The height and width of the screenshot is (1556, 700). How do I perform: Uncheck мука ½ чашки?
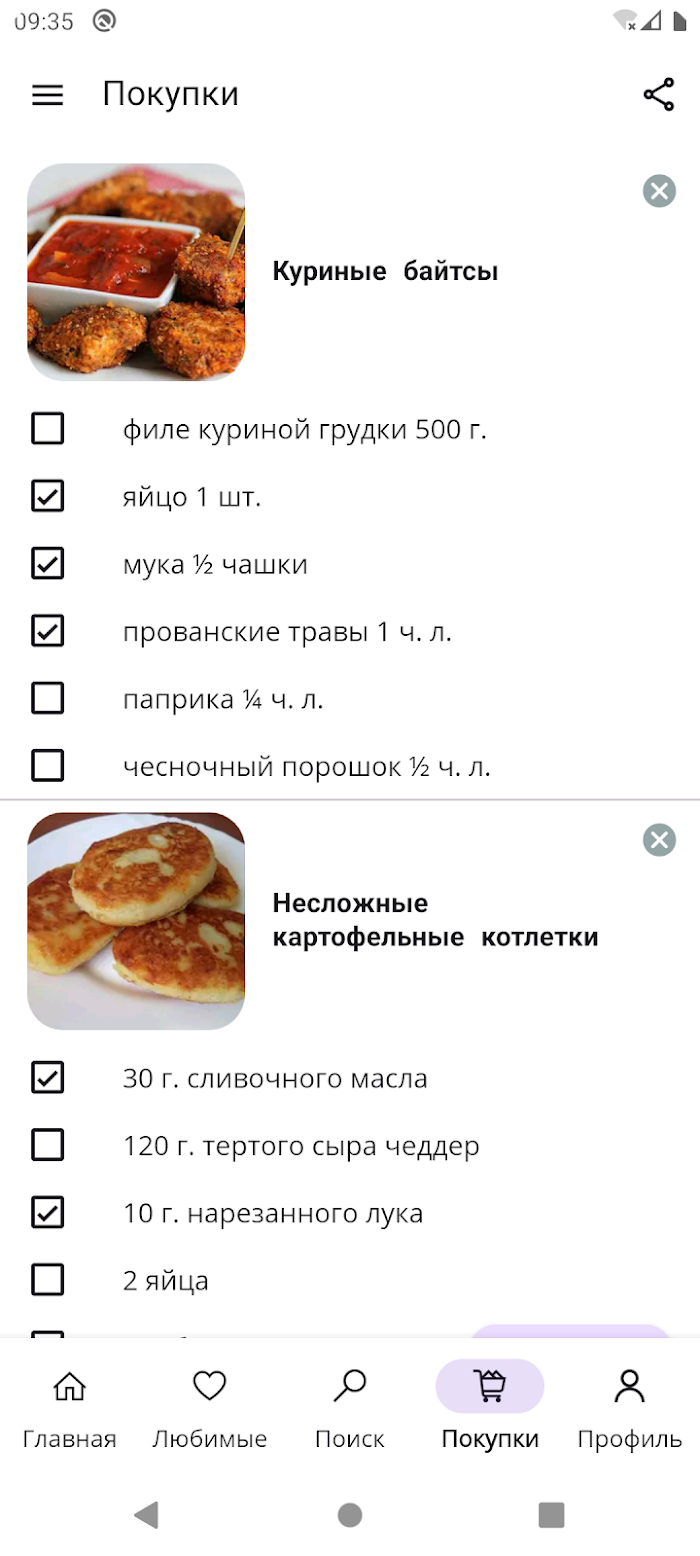(x=48, y=564)
